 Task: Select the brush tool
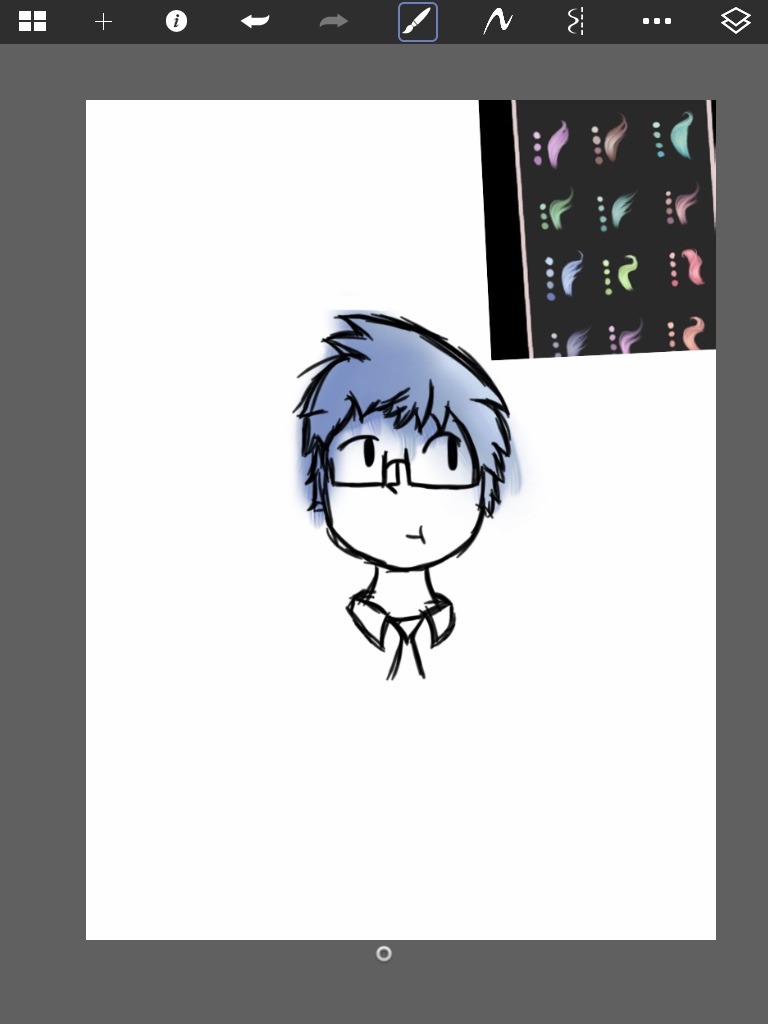click(418, 21)
